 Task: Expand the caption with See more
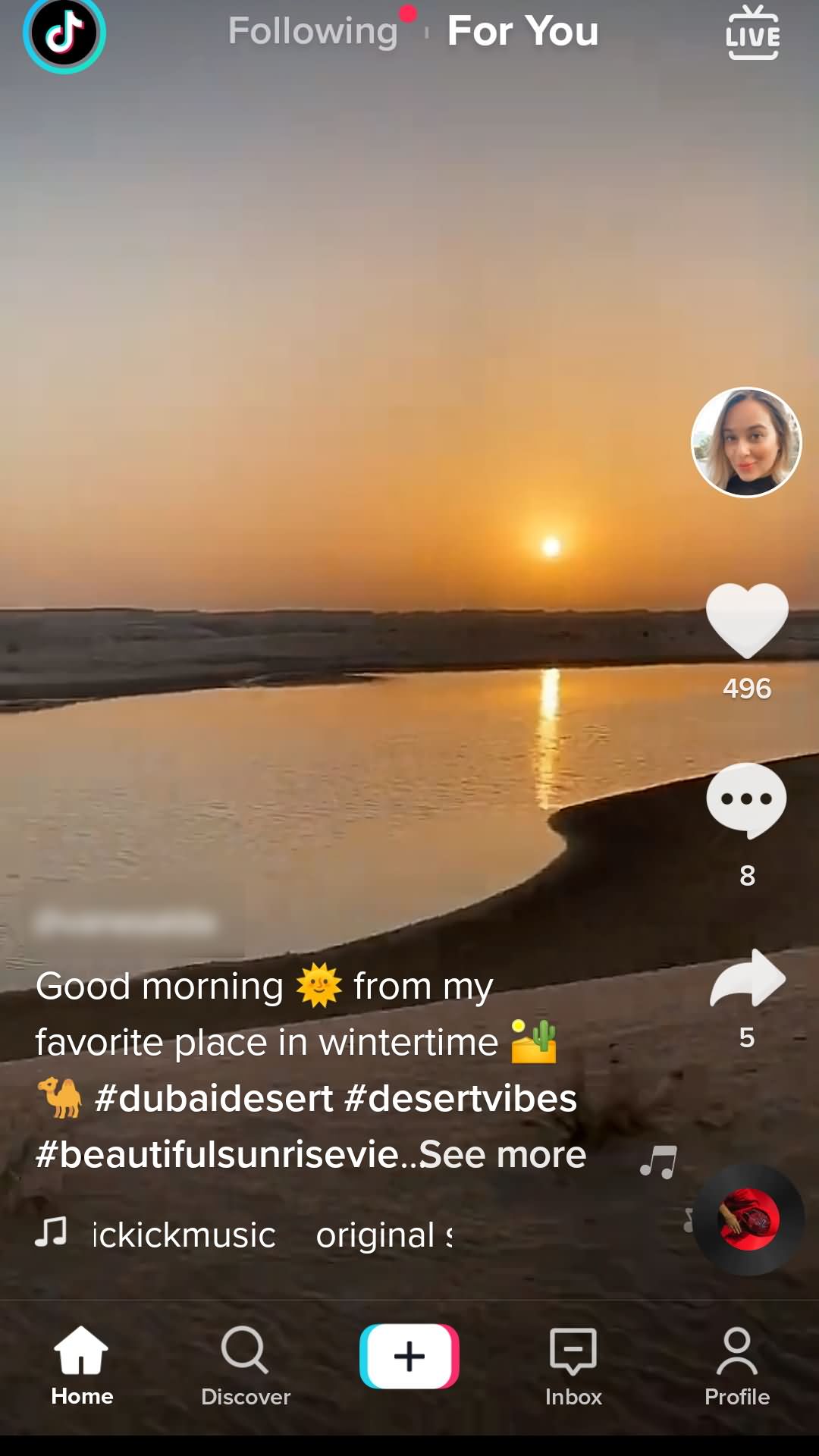[x=503, y=1154]
